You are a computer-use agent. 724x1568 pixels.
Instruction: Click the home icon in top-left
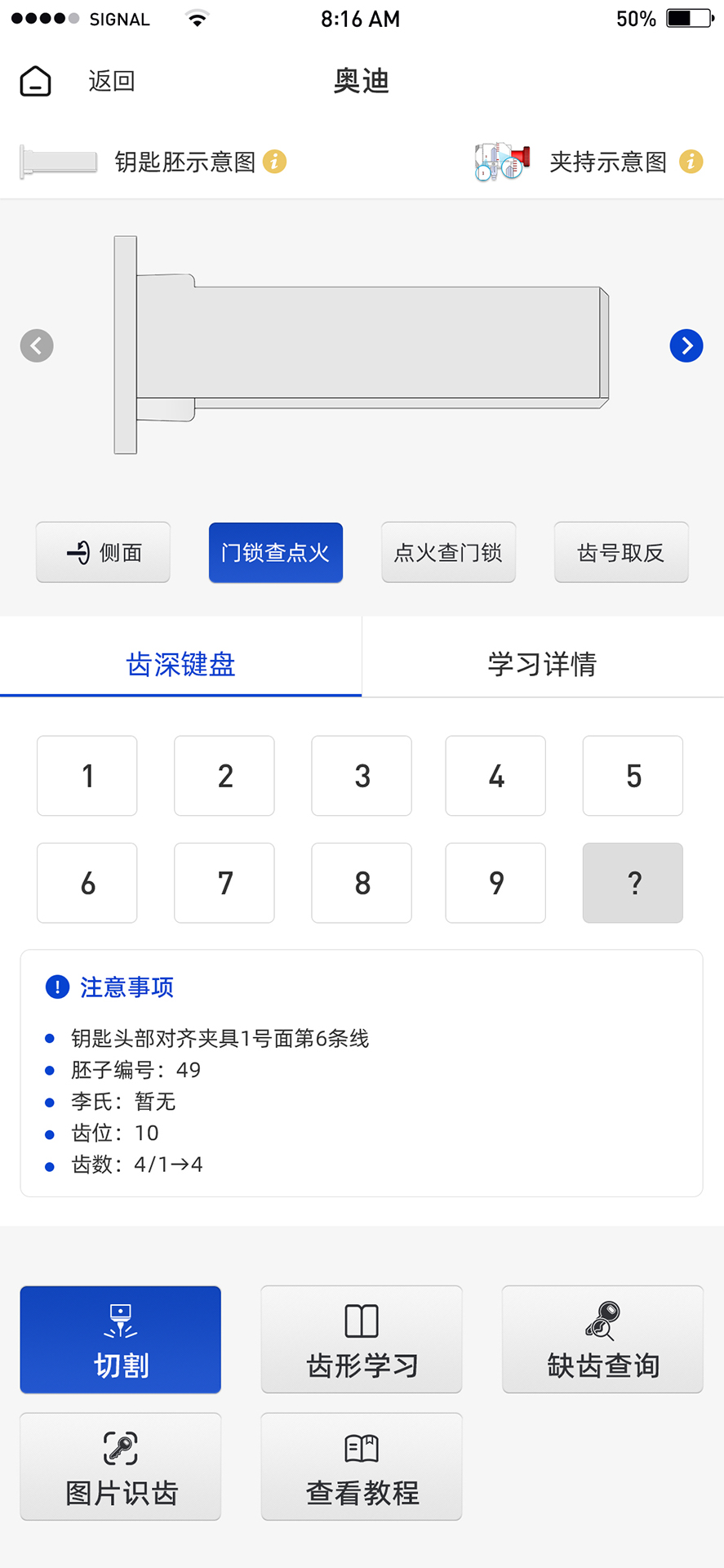(x=34, y=80)
